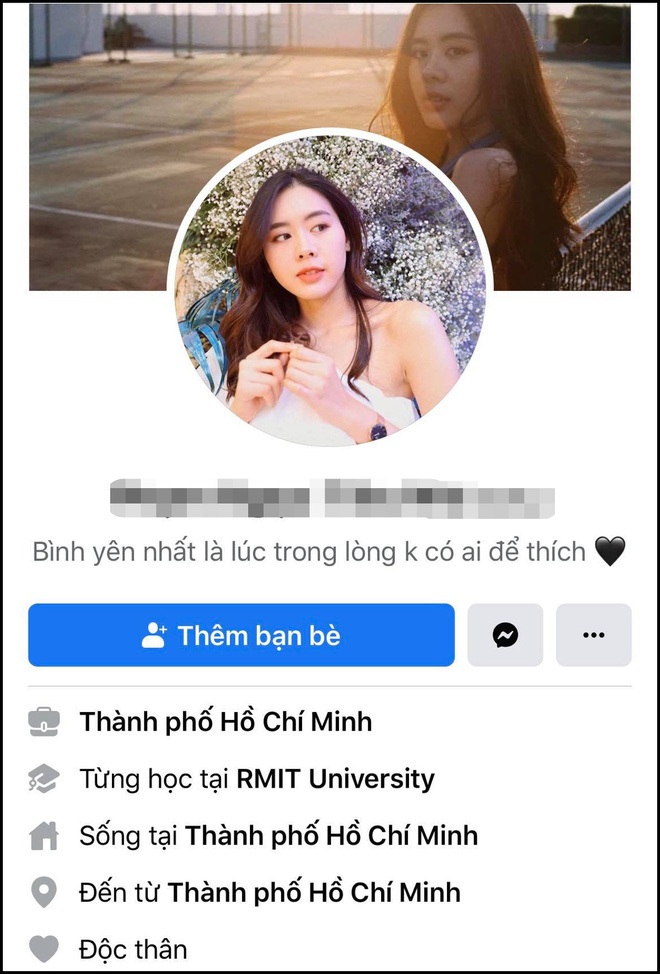View the circular profile picture
The width and height of the screenshot is (660, 974).
(x=330, y=290)
